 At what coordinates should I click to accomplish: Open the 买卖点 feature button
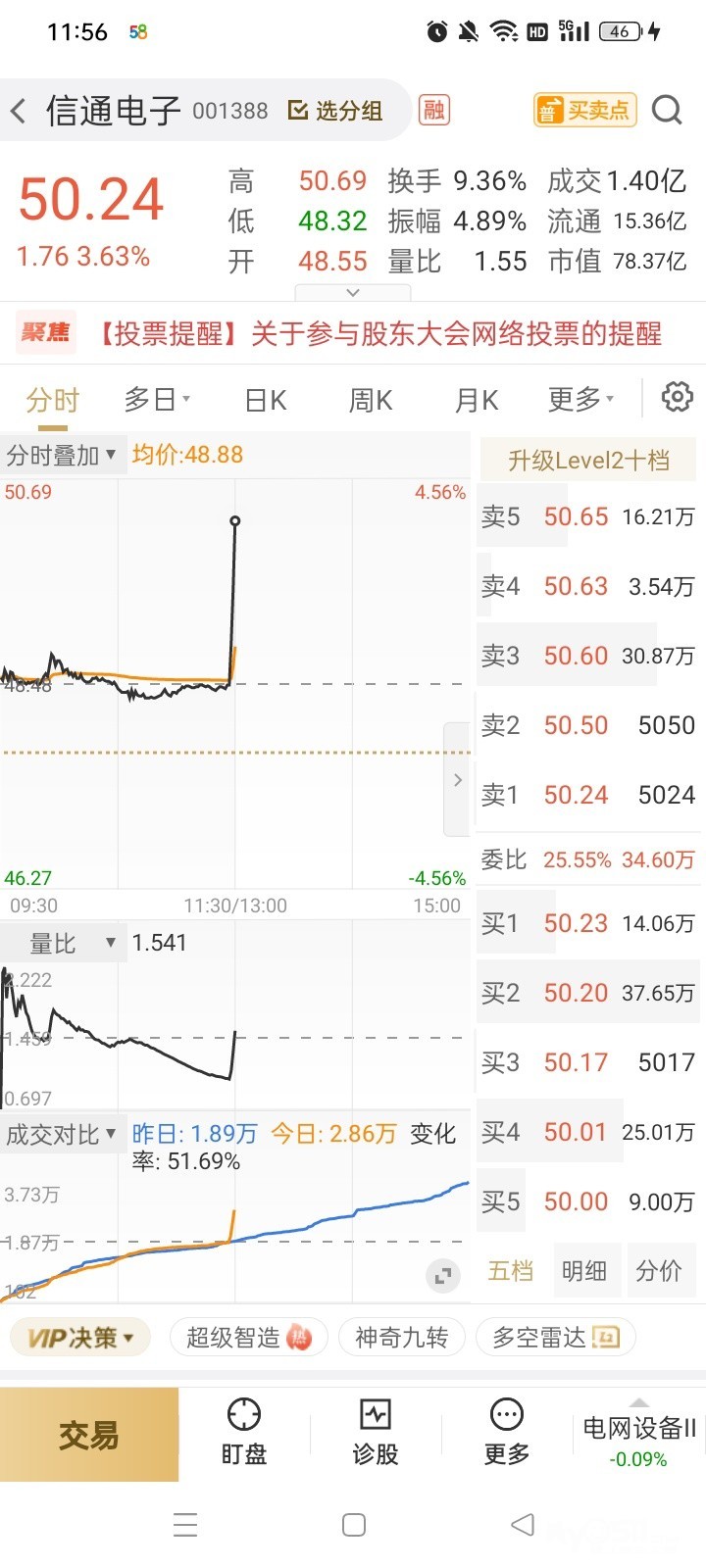[x=584, y=110]
